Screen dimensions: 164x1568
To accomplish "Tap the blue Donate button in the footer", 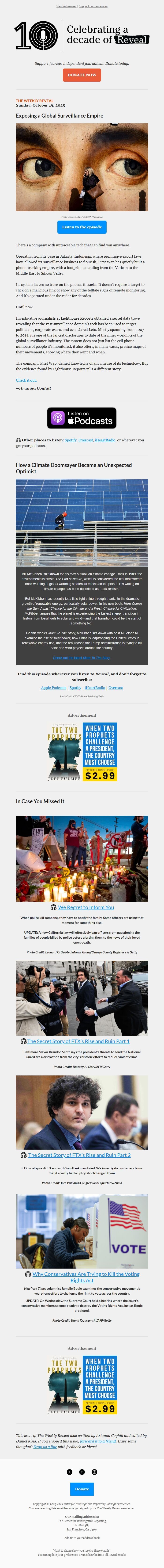I will click(82, 1489).
